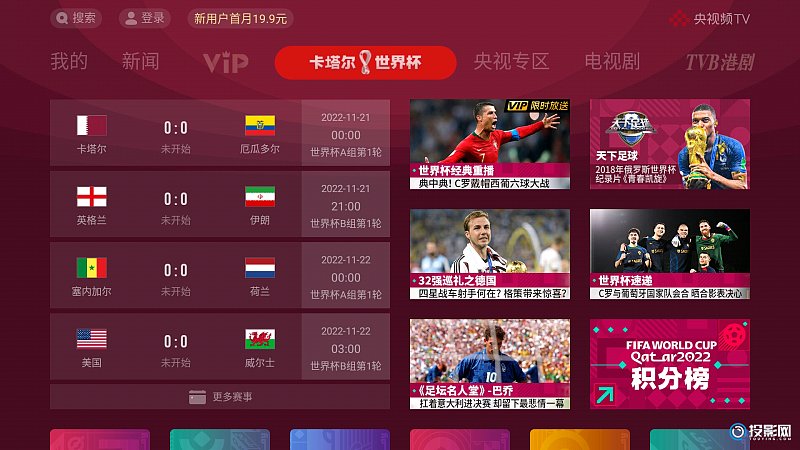Viewport: 800px width, 450px height.
Task: Open the 电视剧 tab
Action: click(612, 62)
